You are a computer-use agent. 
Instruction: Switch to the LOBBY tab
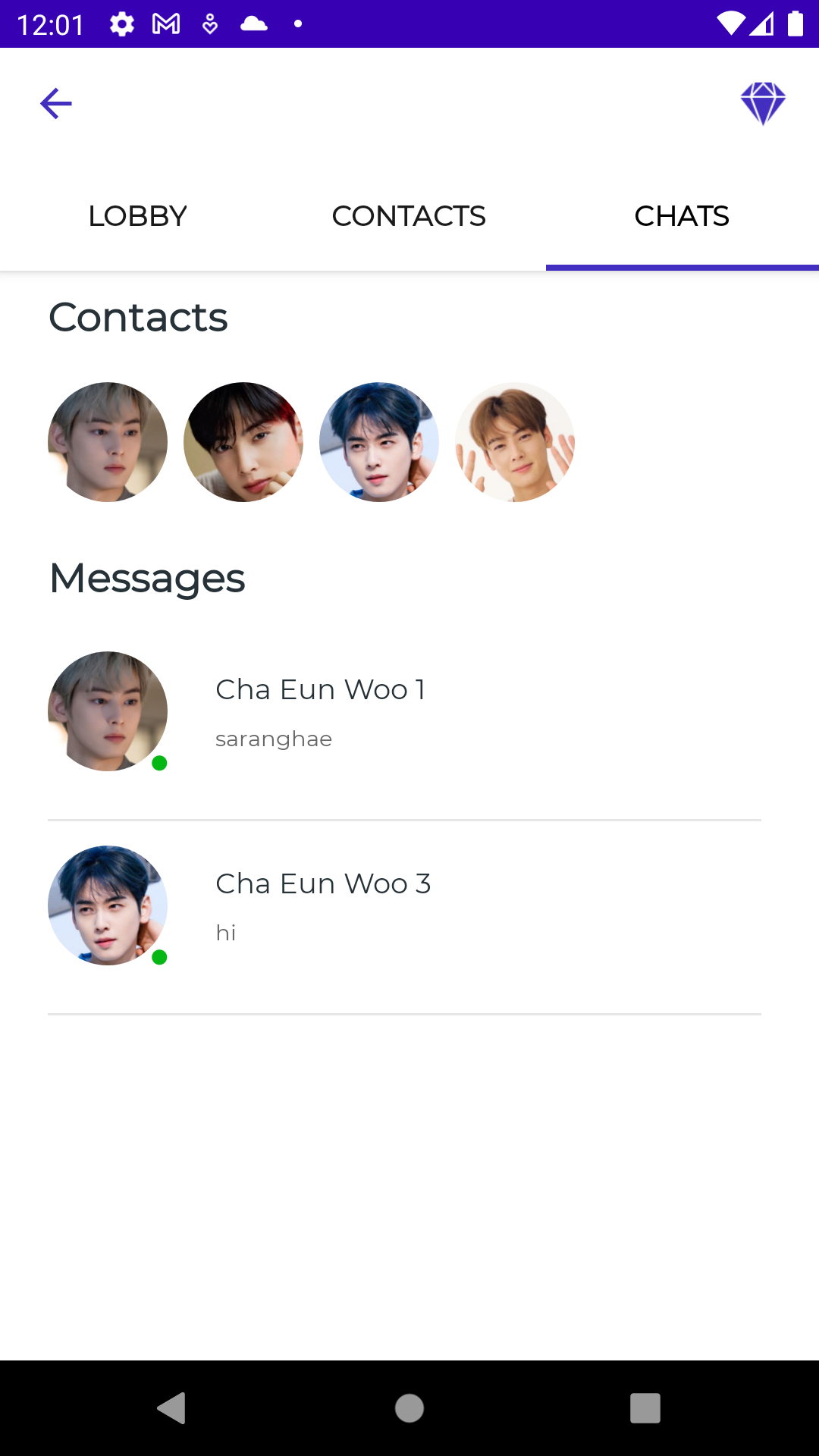[x=136, y=216]
